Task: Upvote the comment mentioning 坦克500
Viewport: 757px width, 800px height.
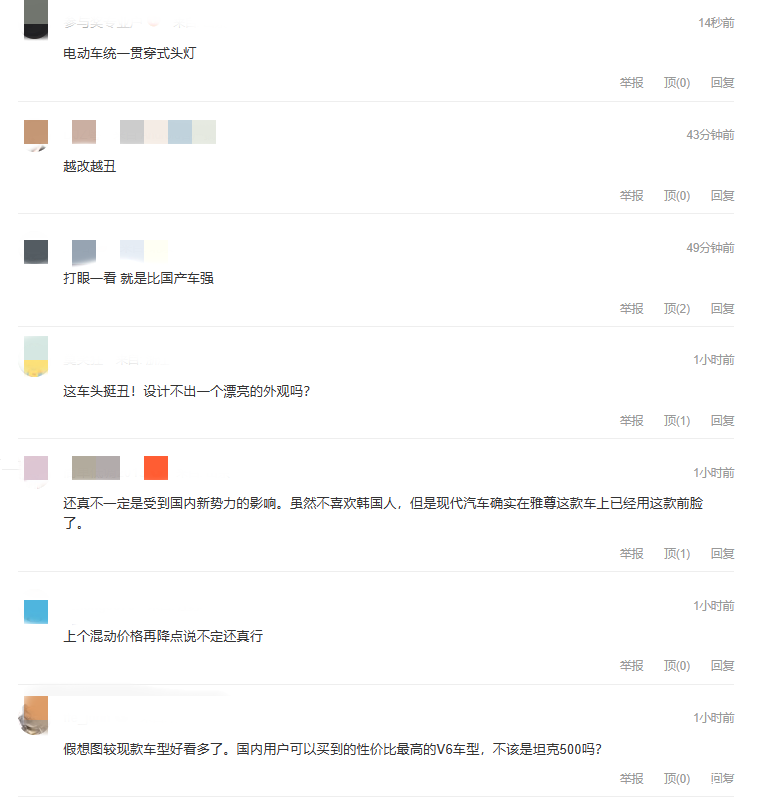Action: click(x=677, y=779)
